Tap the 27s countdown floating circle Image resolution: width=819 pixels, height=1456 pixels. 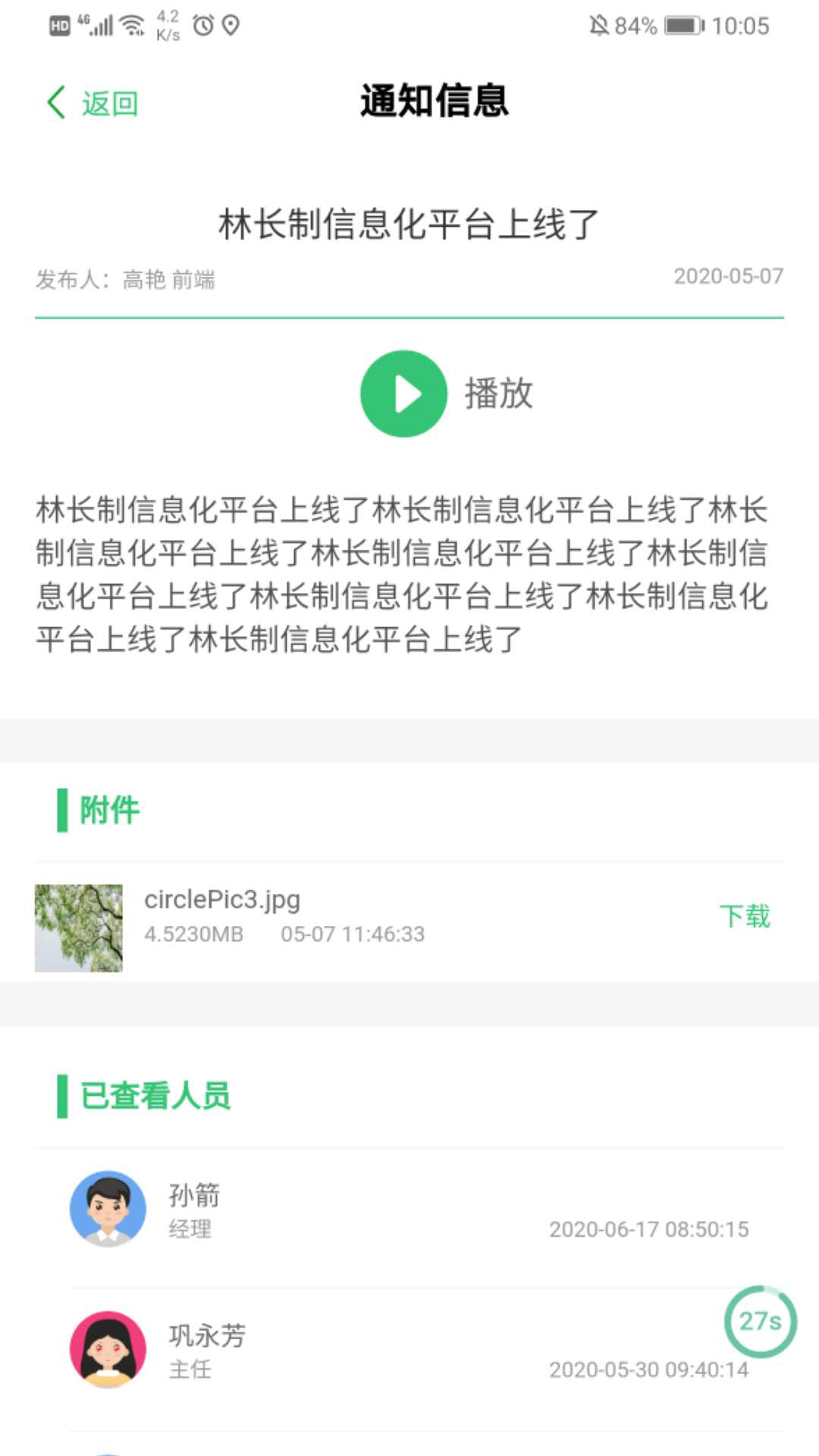point(760,1322)
